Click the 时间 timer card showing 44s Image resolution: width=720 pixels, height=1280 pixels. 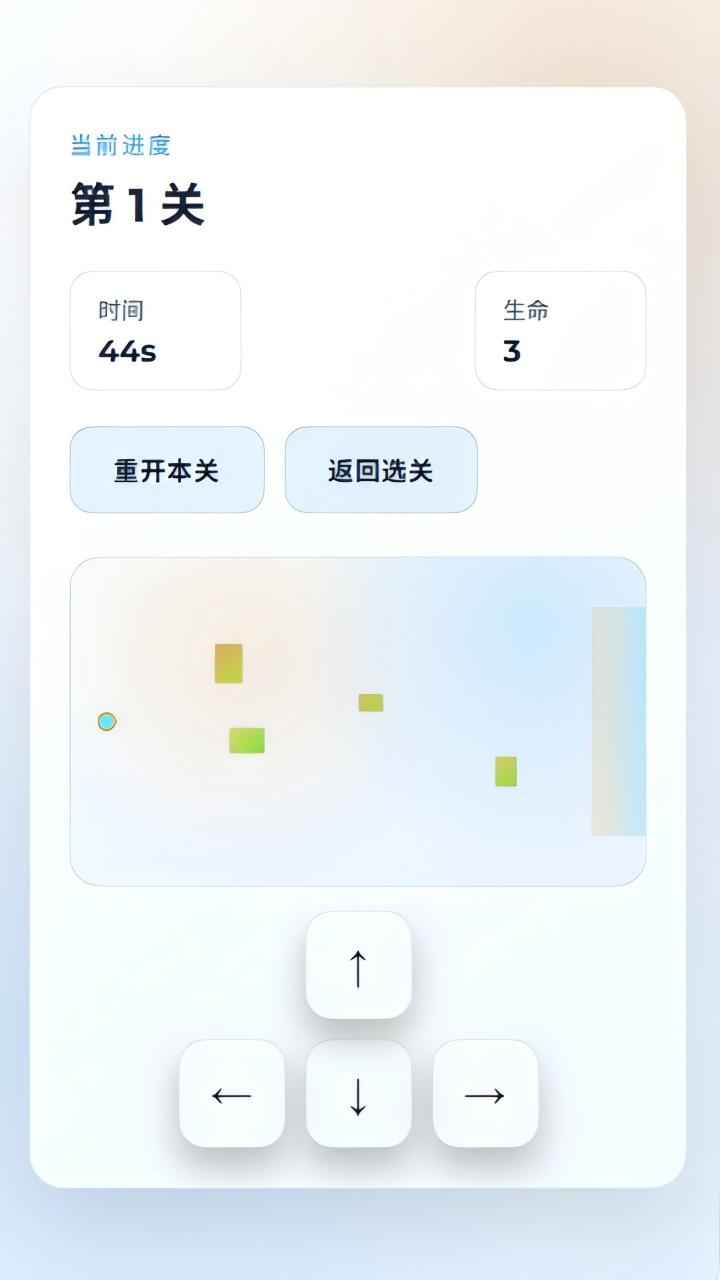[155, 331]
